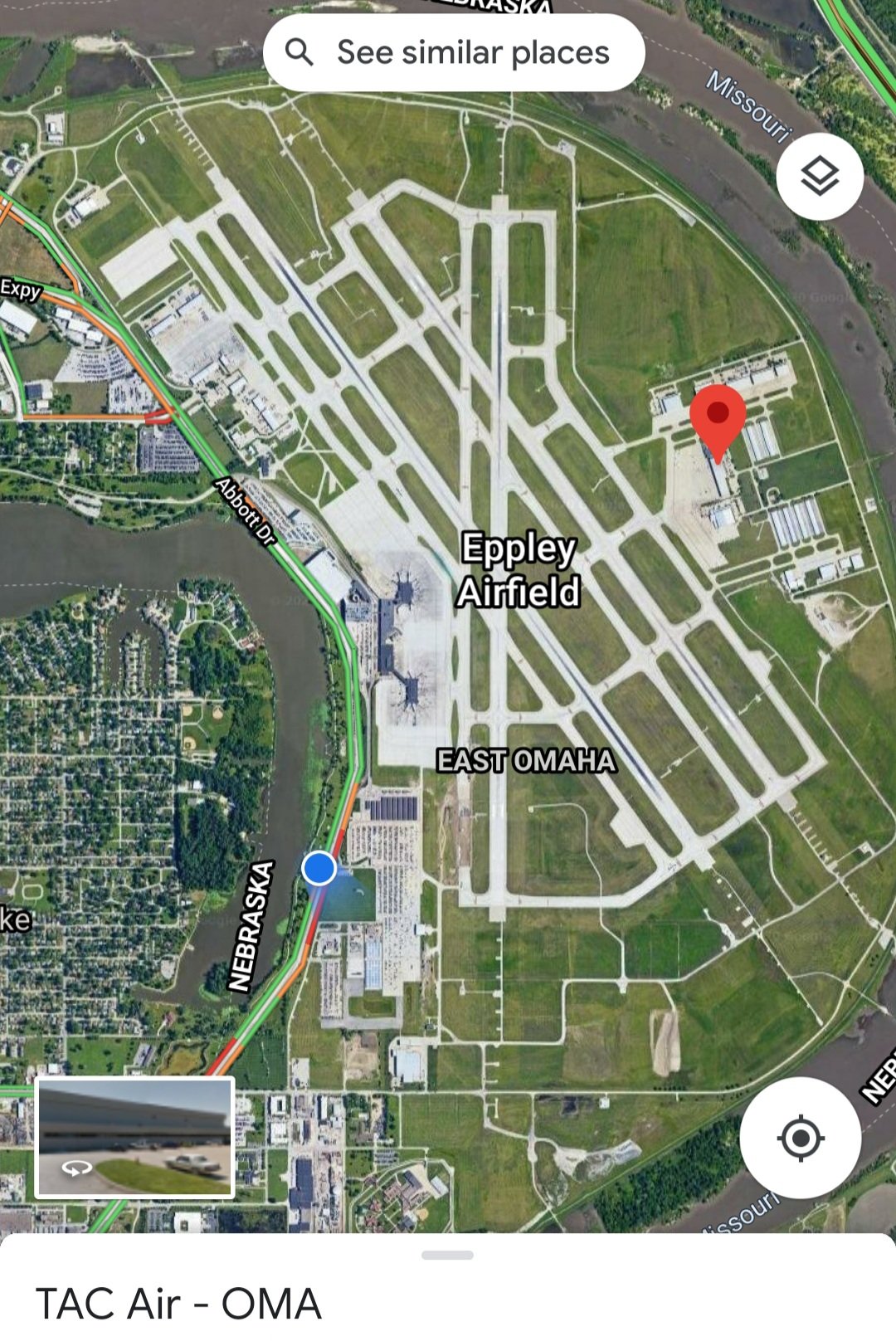Select the Eppley Airfield map label

[519, 570]
